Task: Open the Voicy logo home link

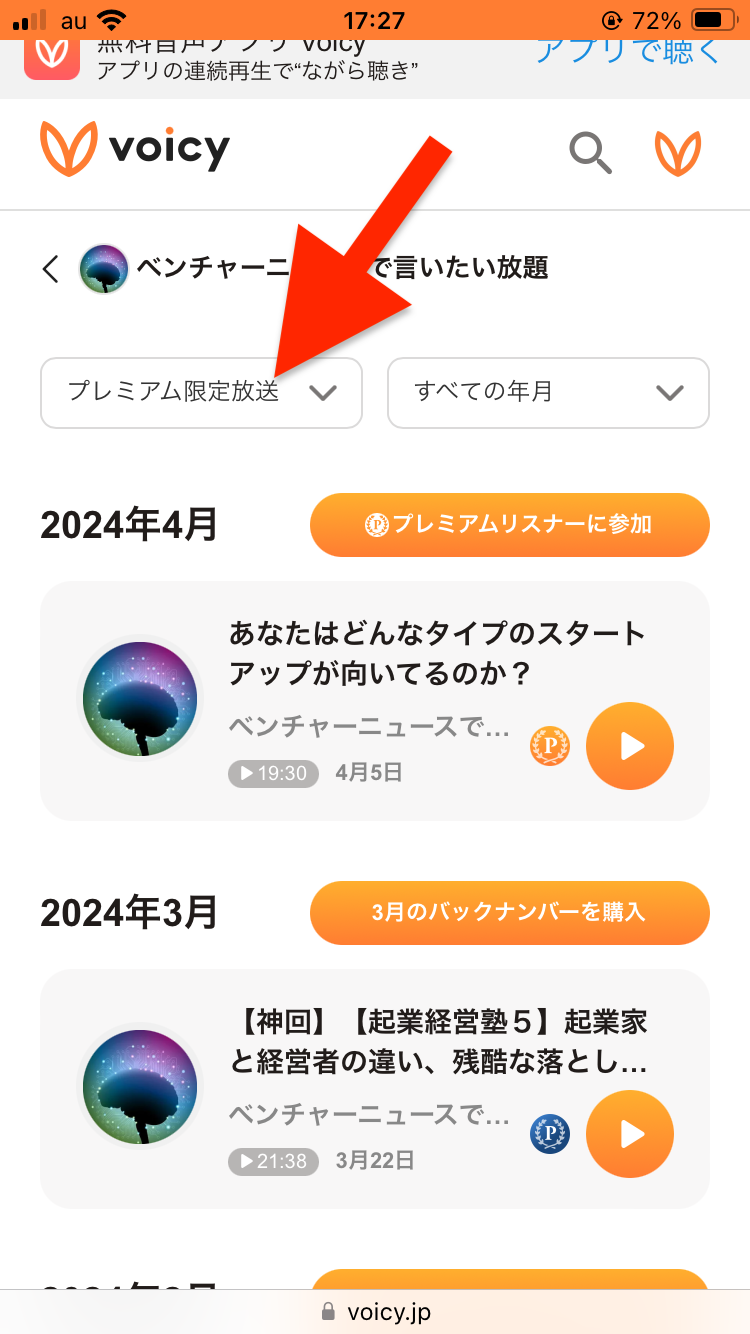Action: click(x=135, y=150)
